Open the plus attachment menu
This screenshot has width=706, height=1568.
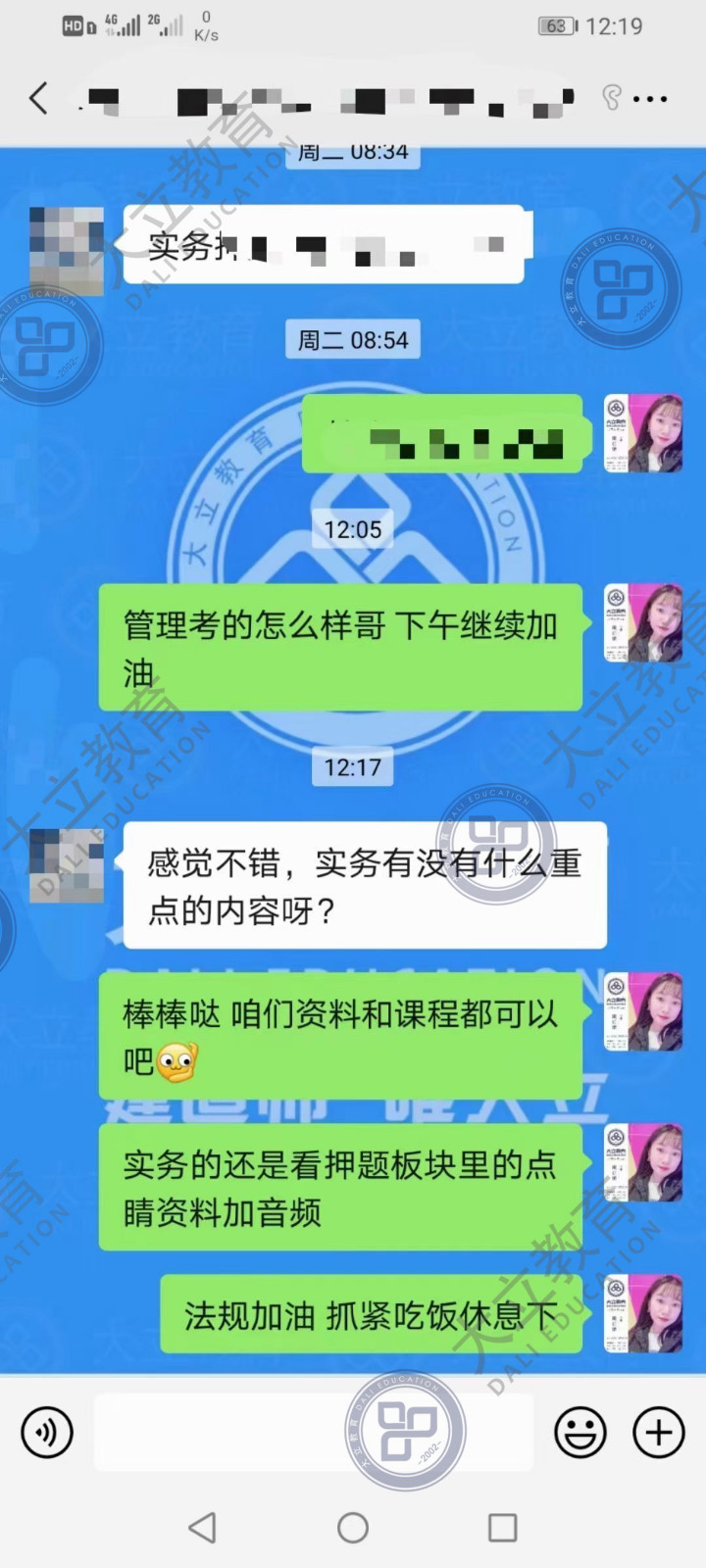click(x=659, y=1433)
